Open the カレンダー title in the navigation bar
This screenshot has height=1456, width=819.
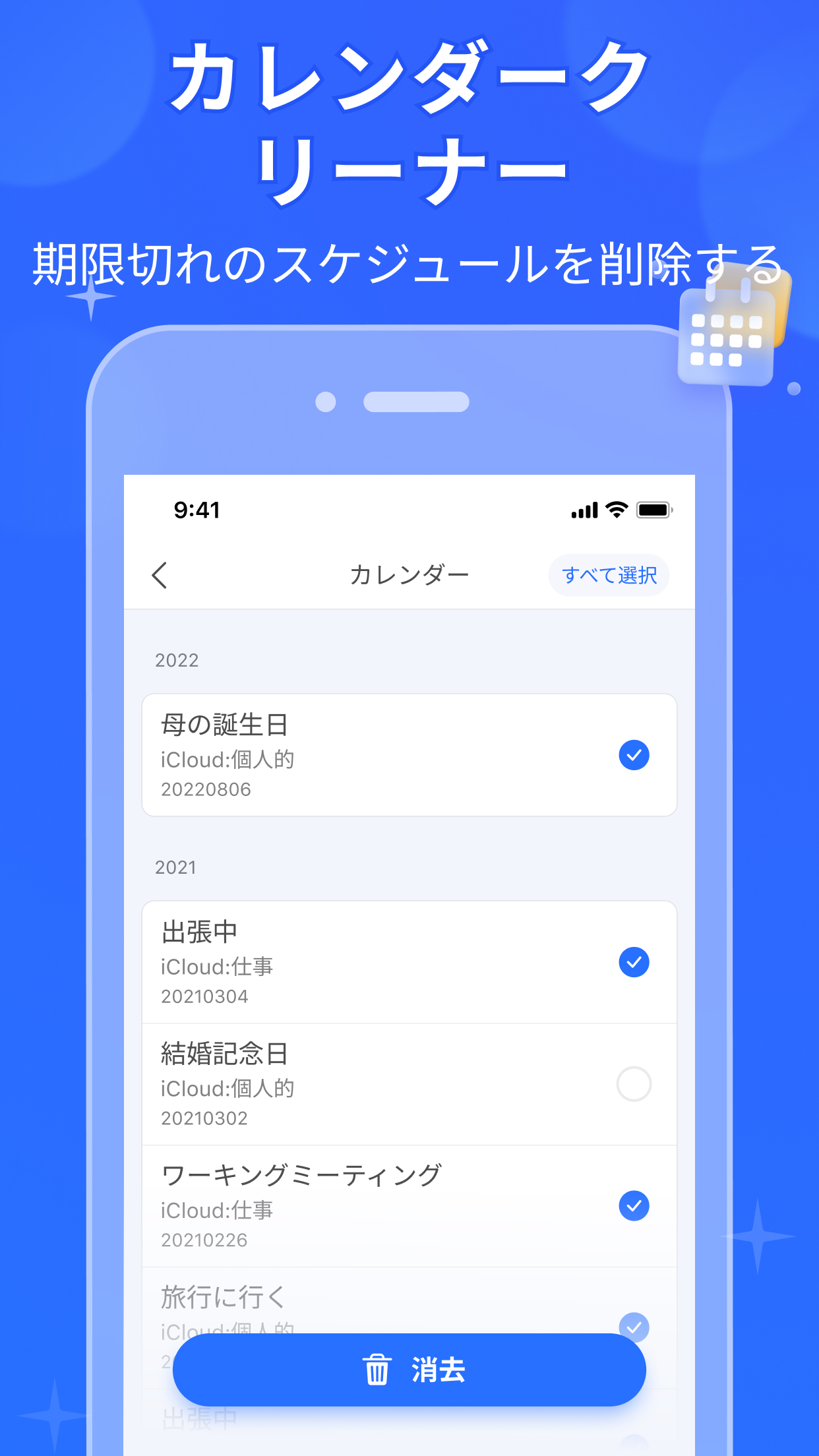coord(409,574)
